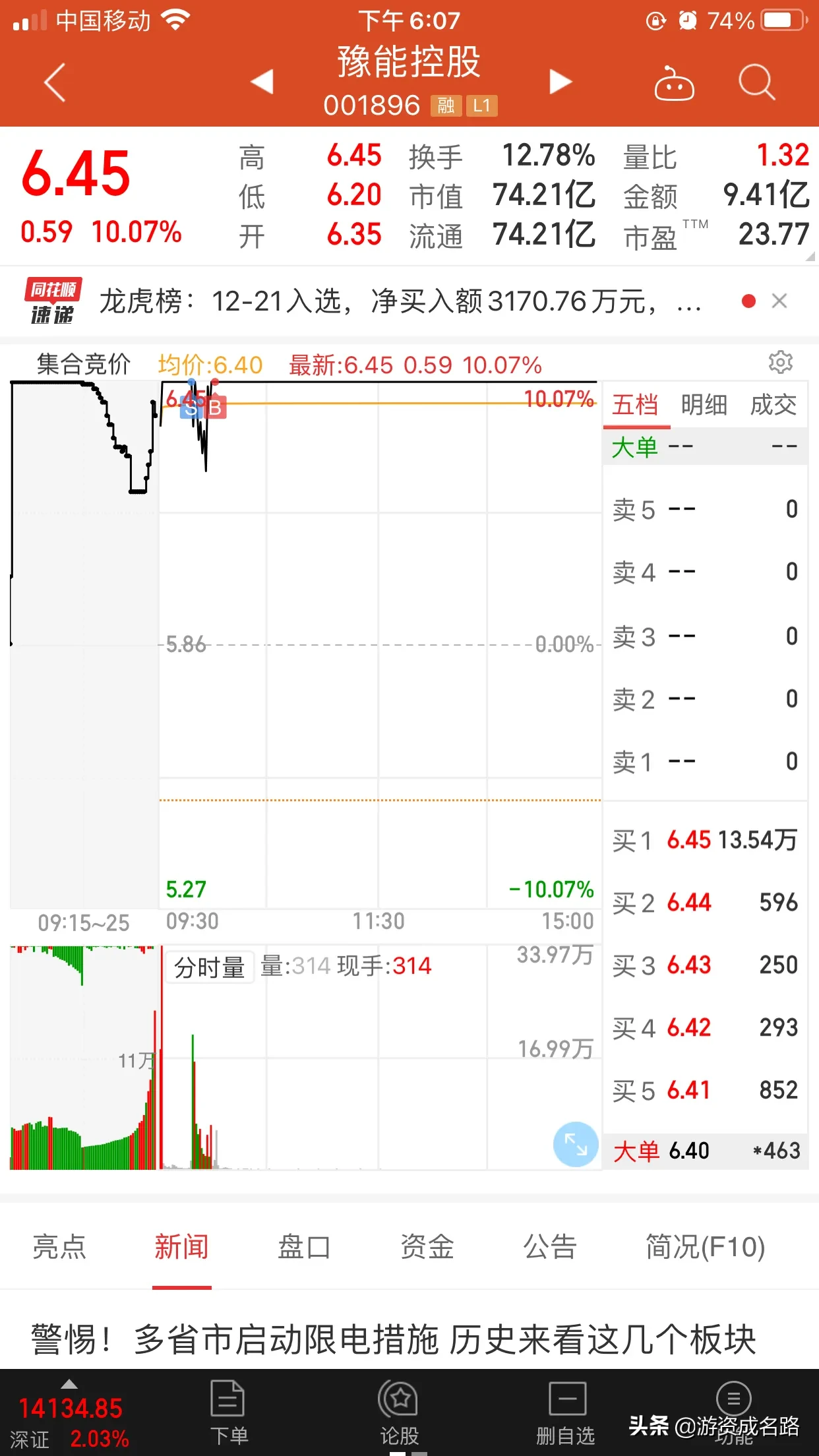Switch to the previous stock
Image resolution: width=819 pixels, height=1456 pixels.
(x=262, y=82)
